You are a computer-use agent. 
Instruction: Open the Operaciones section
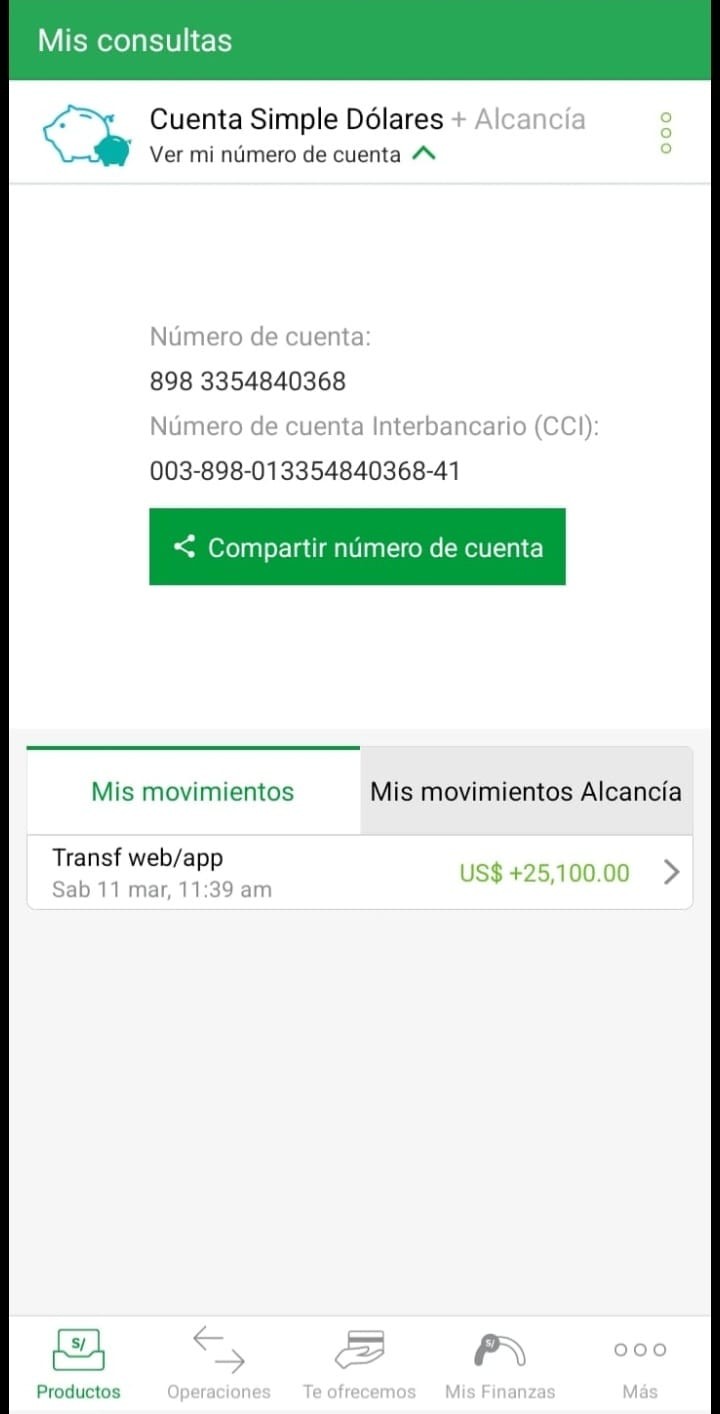point(218,1364)
